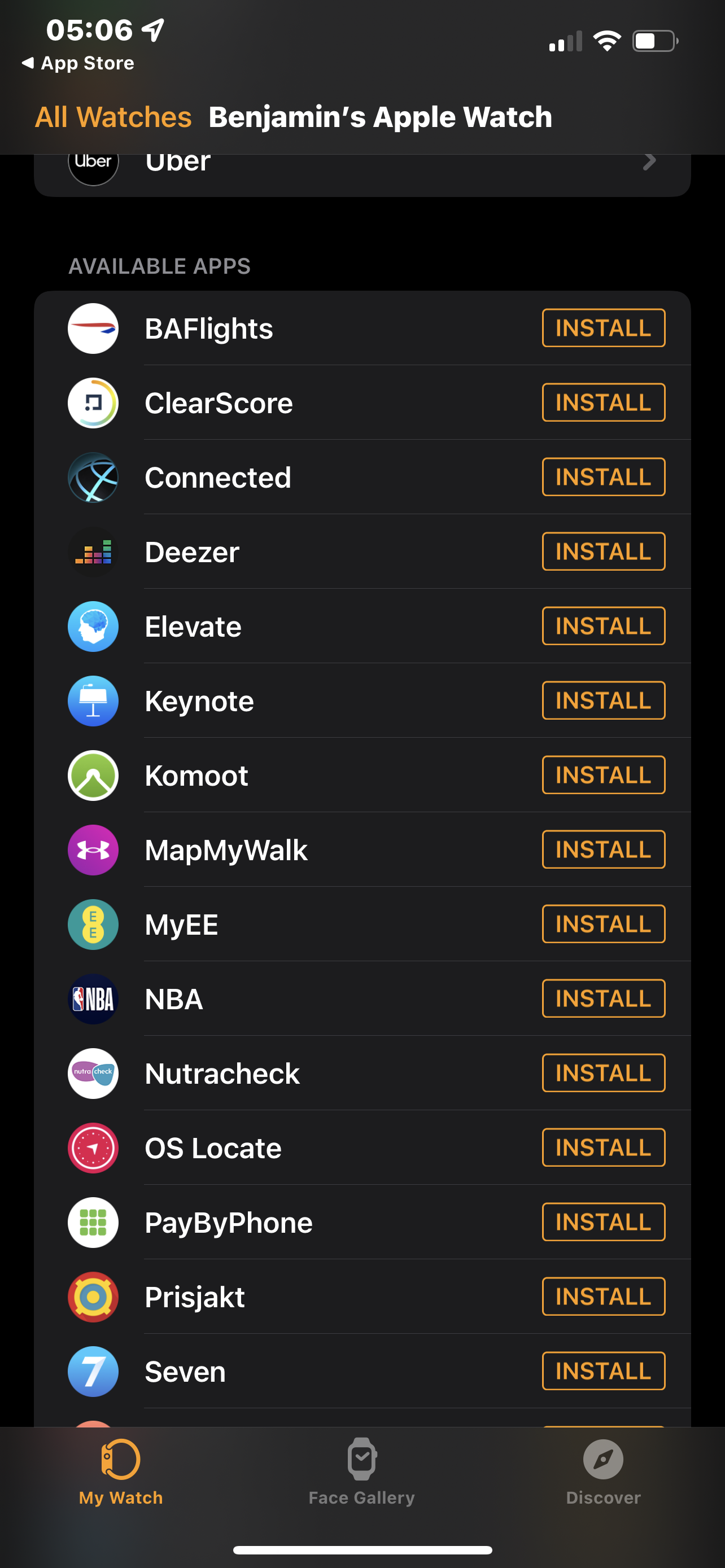Install the Connected app
The image size is (725, 1568).
point(603,477)
